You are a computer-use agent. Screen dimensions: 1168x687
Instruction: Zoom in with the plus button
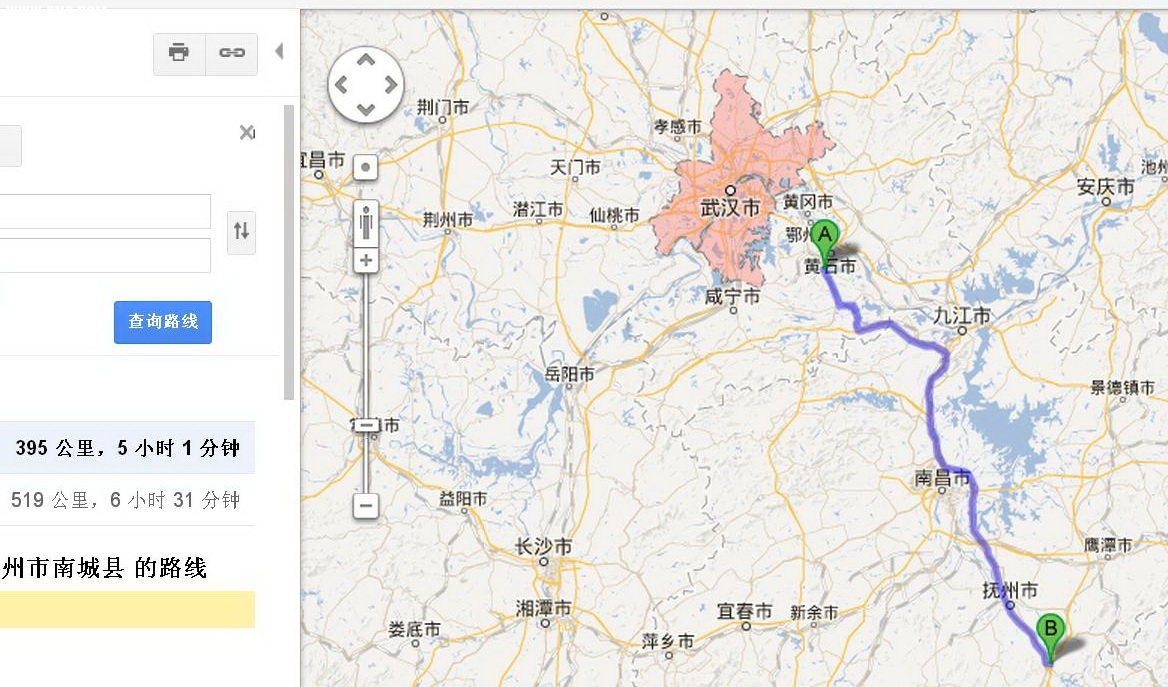click(366, 261)
